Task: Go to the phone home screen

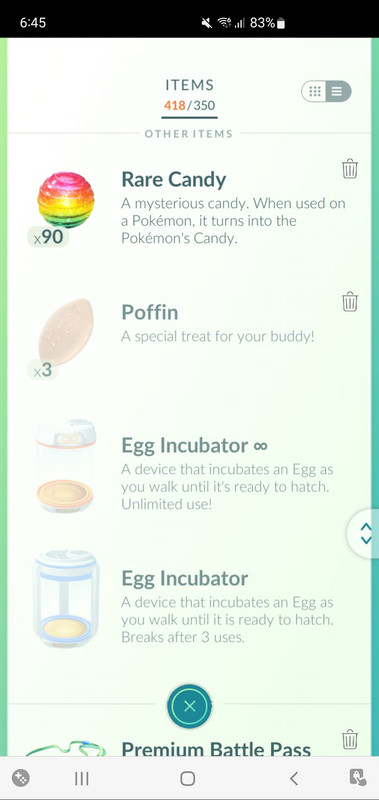Action: click(188, 778)
